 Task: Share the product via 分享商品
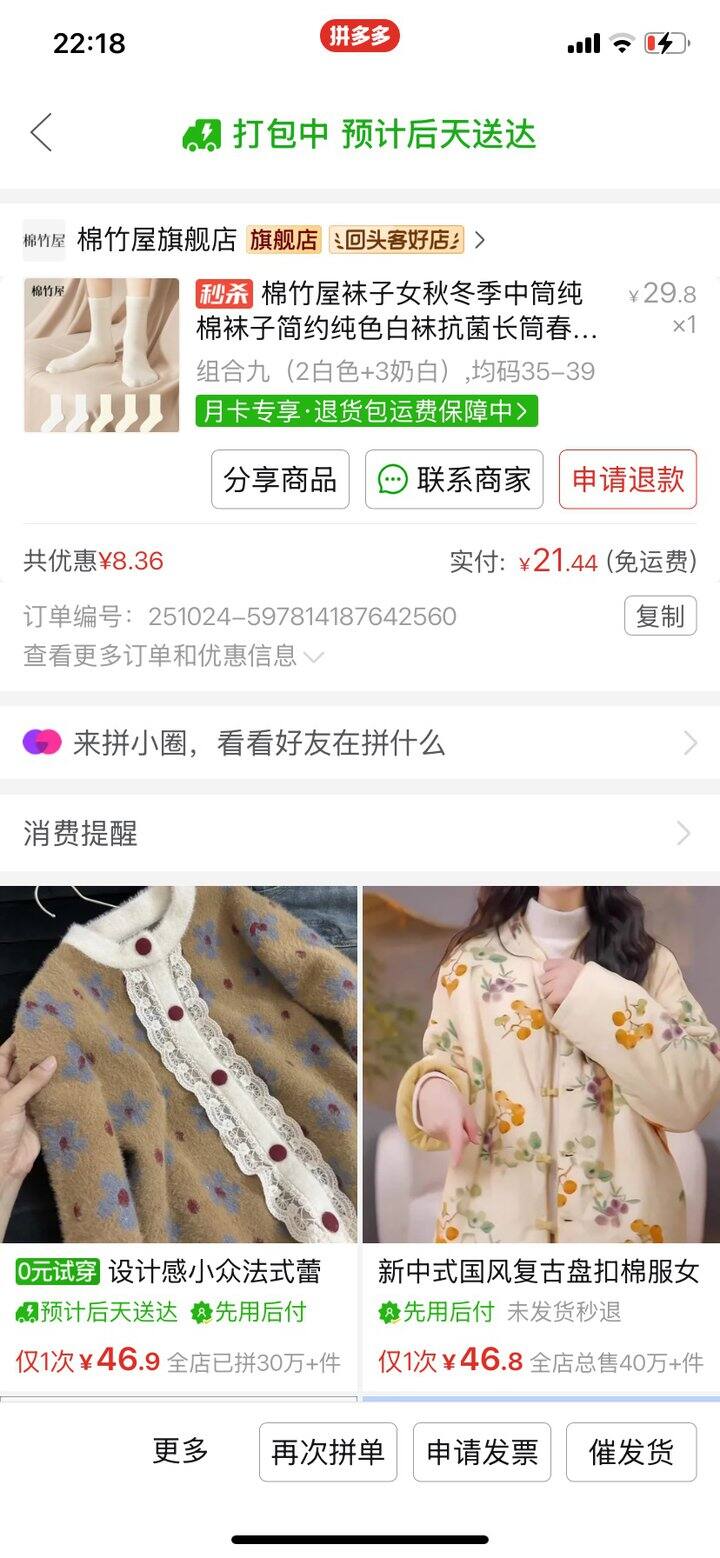[x=280, y=479]
